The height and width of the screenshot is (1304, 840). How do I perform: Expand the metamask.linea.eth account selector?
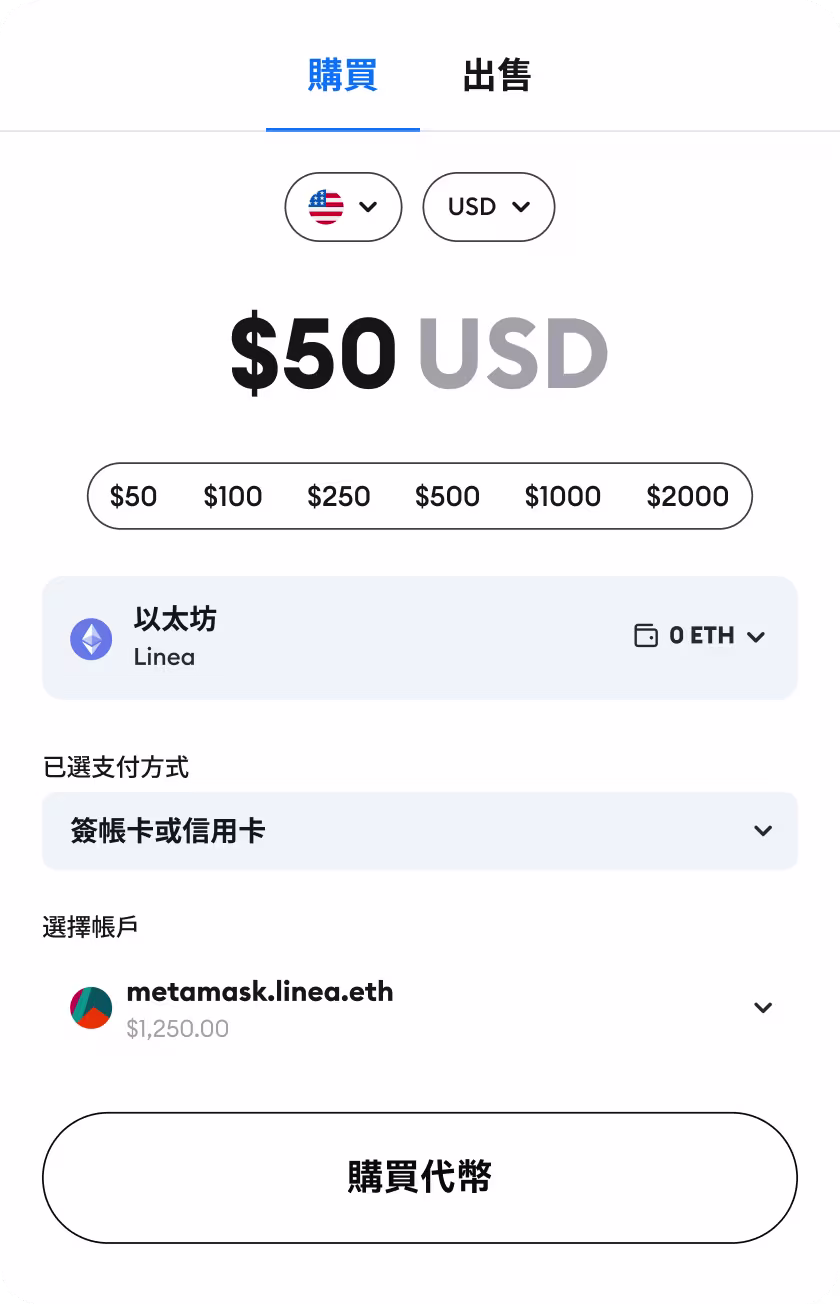pyautogui.click(x=763, y=1007)
